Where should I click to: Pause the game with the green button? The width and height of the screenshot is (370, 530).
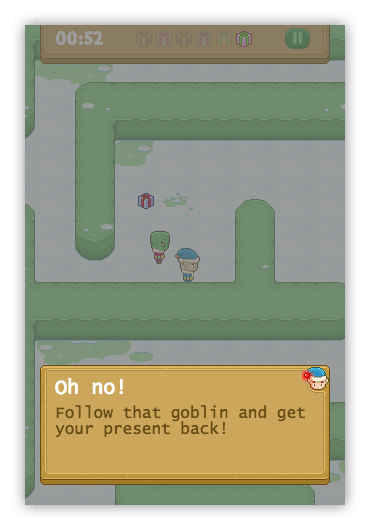(297, 38)
